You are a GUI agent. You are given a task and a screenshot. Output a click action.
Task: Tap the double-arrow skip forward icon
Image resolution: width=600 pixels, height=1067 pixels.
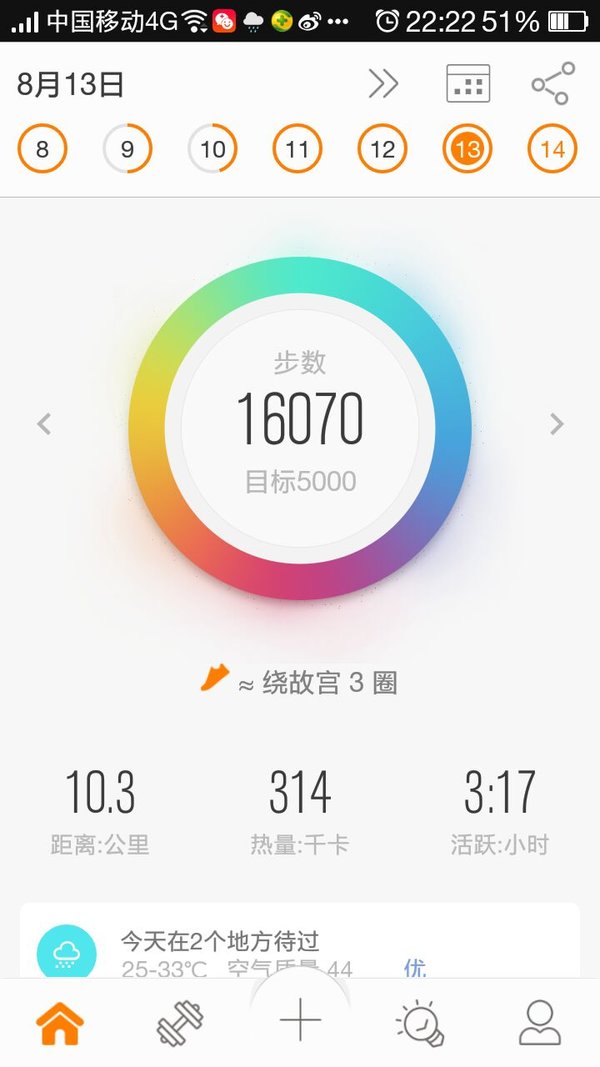383,84
